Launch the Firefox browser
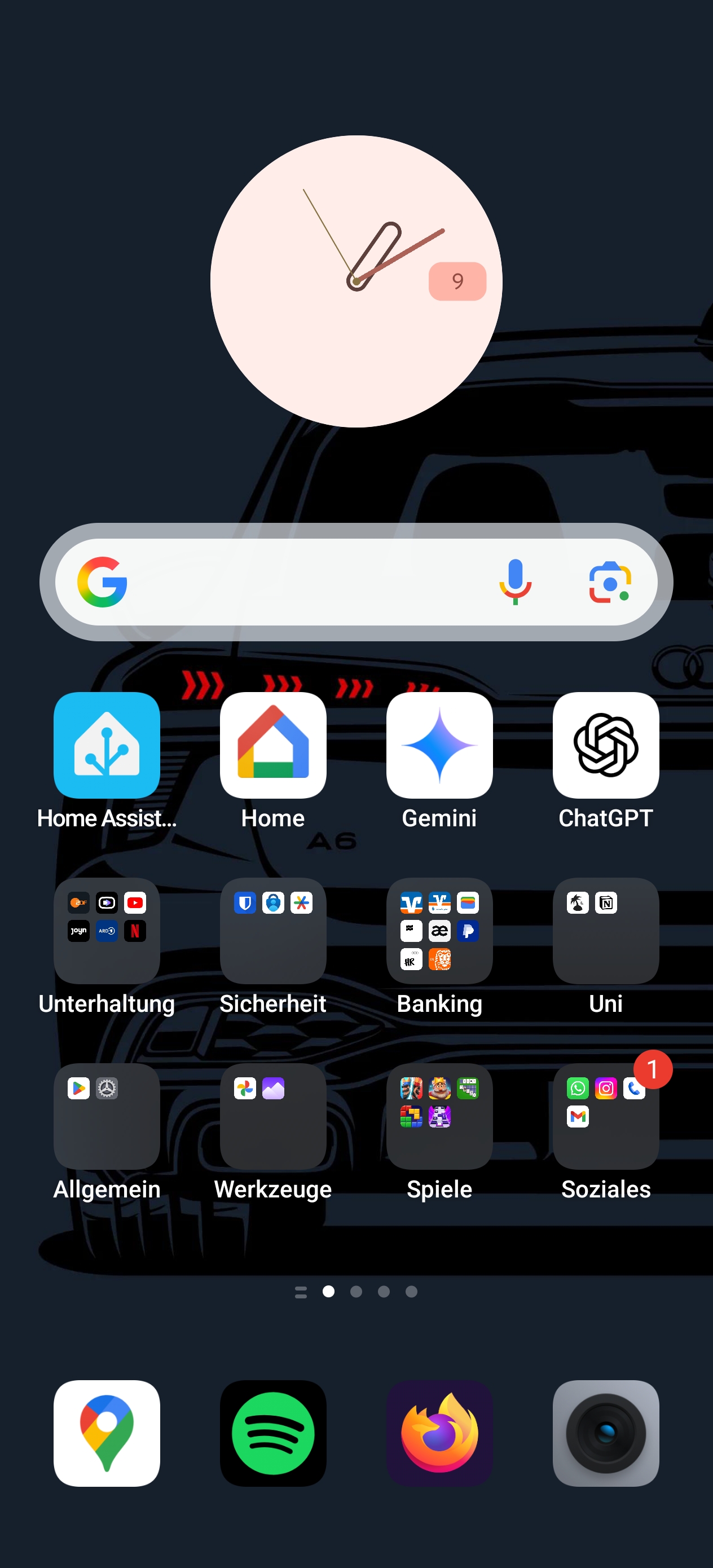The image size is (713, 1568). [439, 1433]
